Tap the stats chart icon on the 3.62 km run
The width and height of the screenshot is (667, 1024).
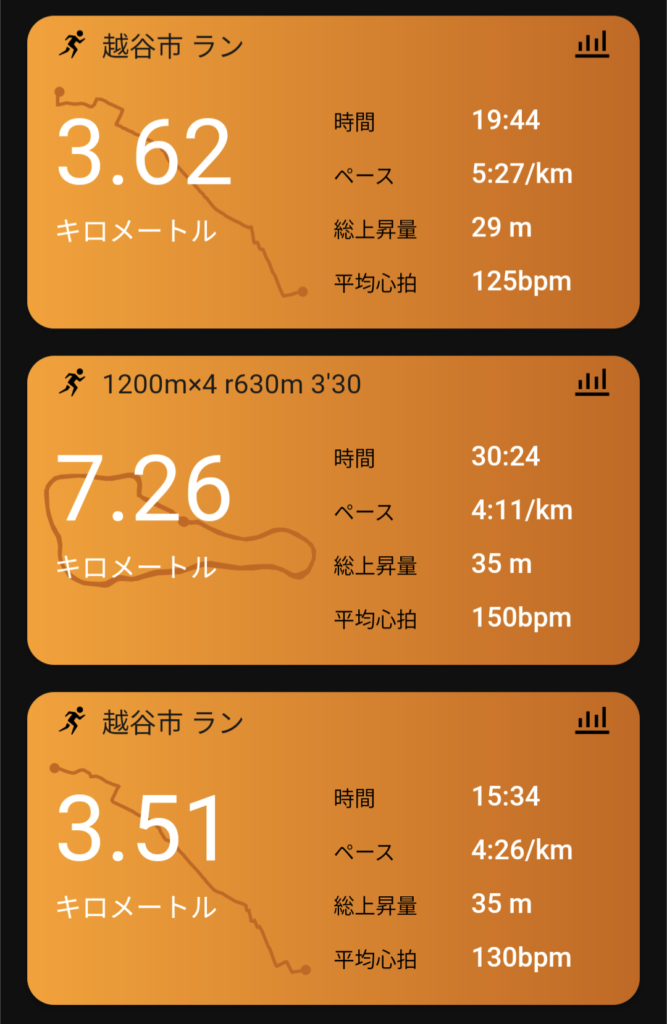tap(592, 44)
